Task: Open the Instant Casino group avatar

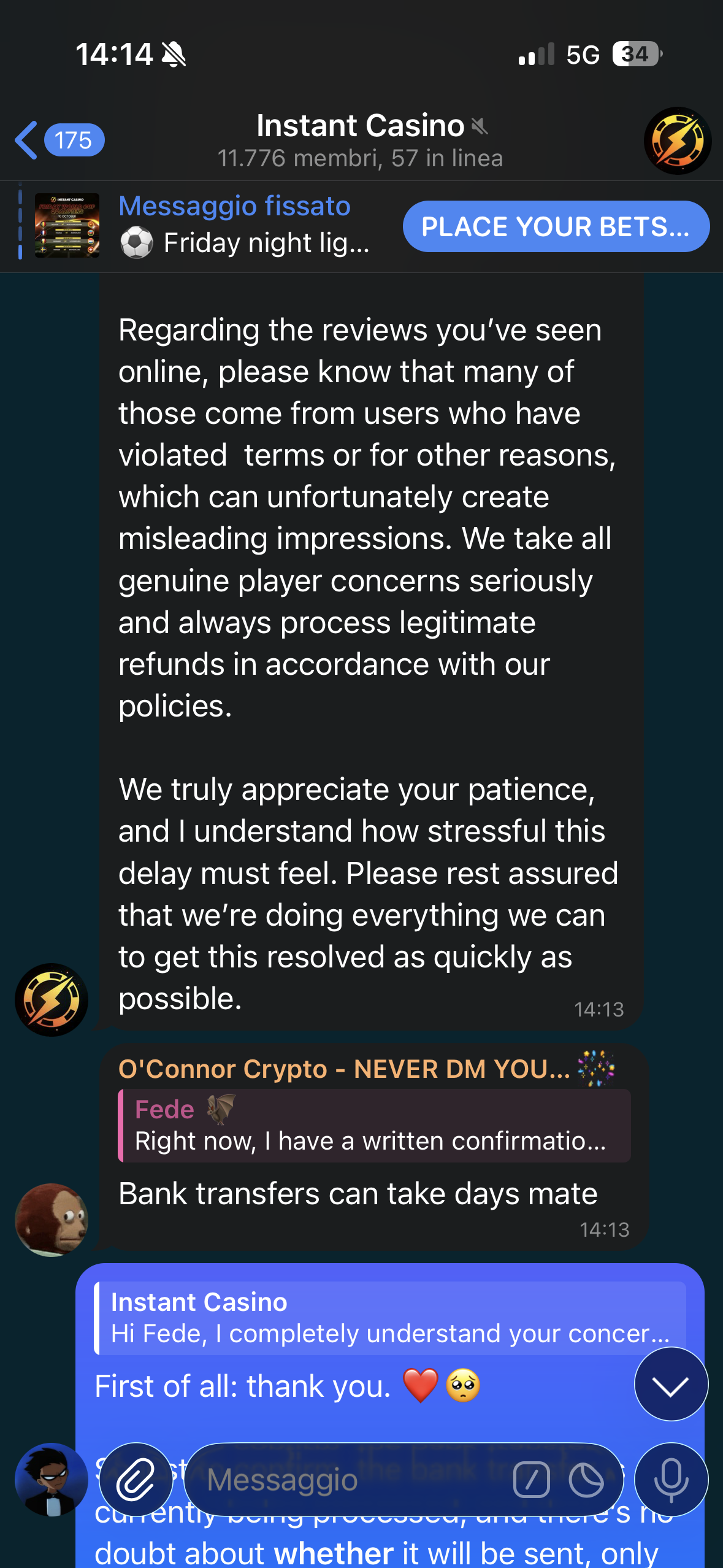Action: pos(677,141)
